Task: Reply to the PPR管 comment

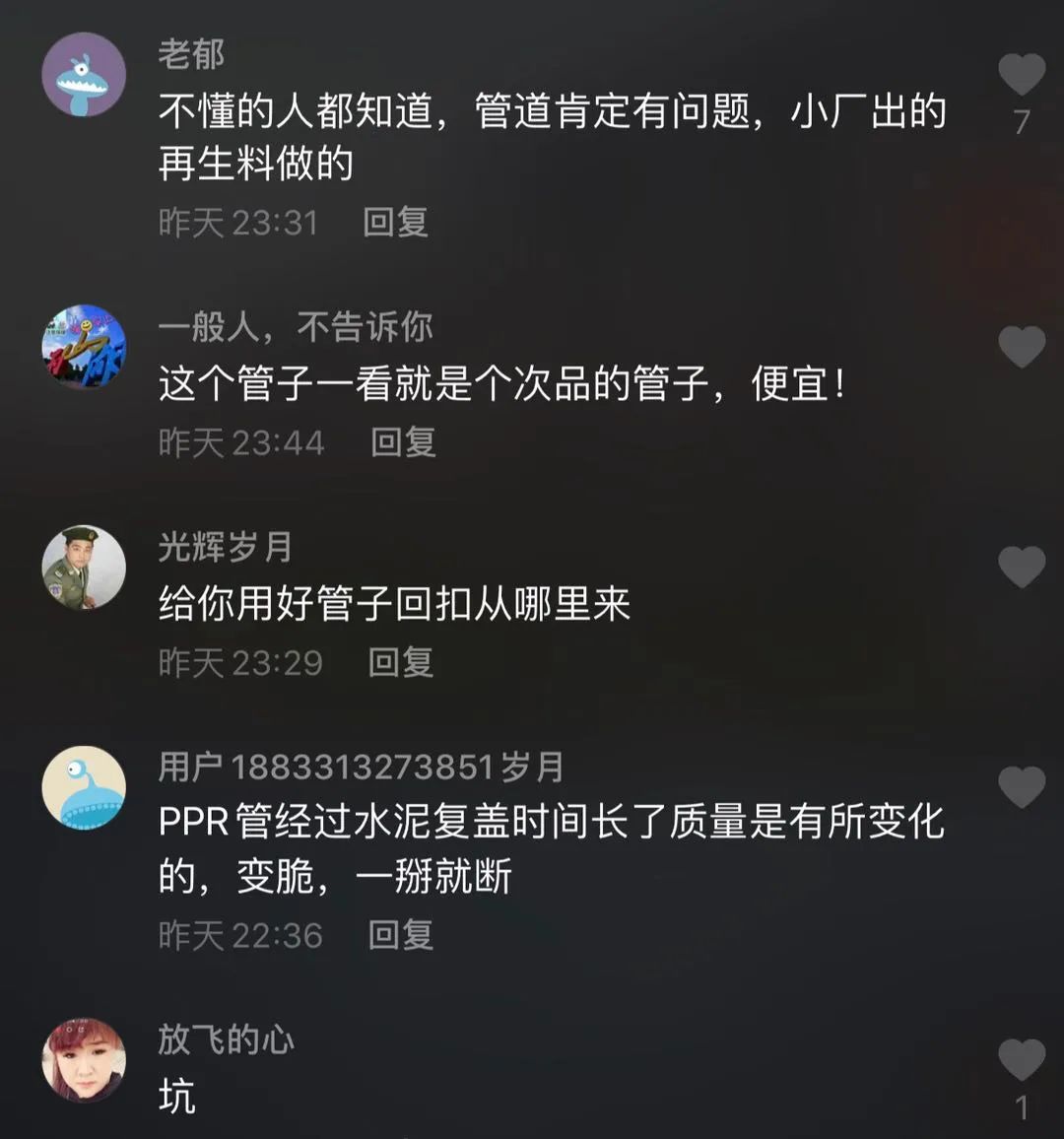Action: coord(400,935)
